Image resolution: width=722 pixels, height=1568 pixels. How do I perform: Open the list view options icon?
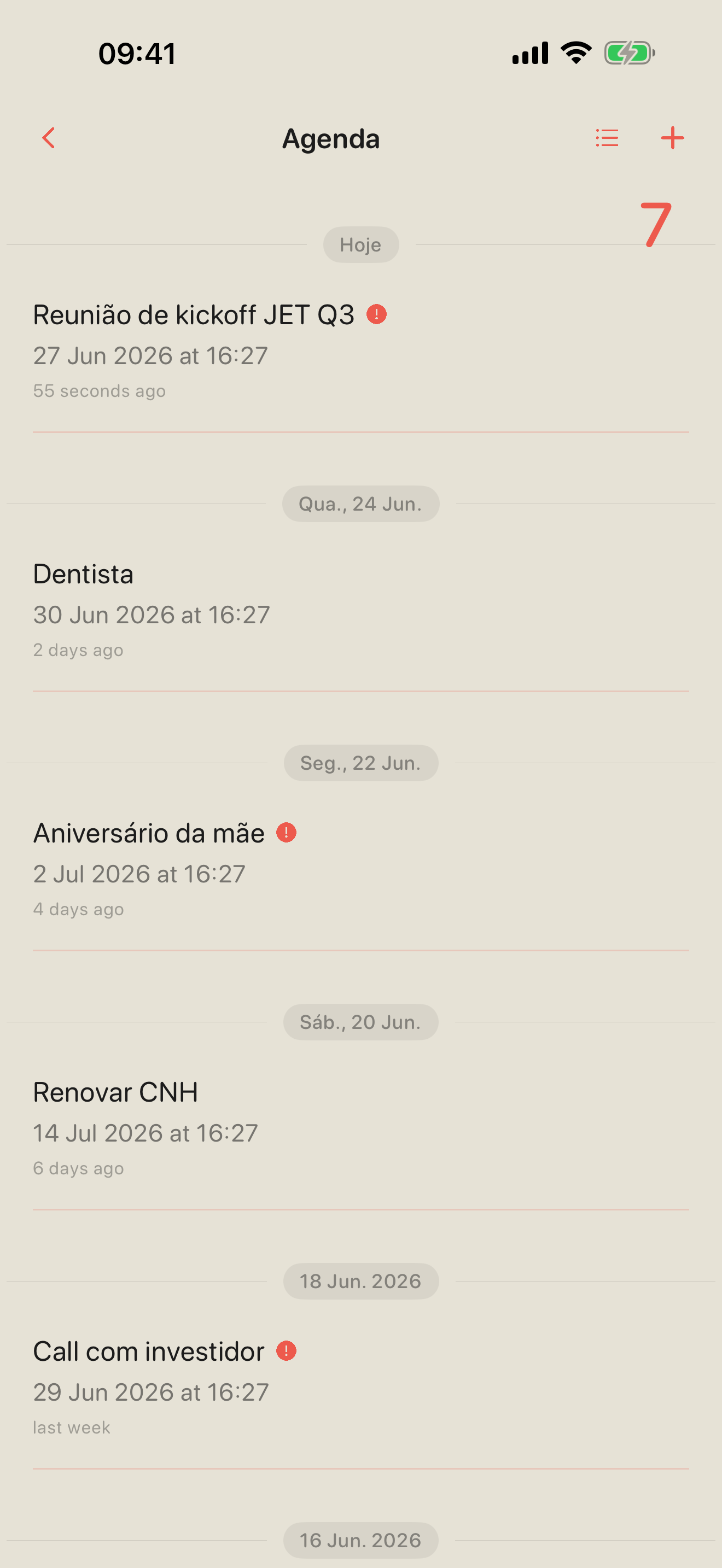coord(607,138)
